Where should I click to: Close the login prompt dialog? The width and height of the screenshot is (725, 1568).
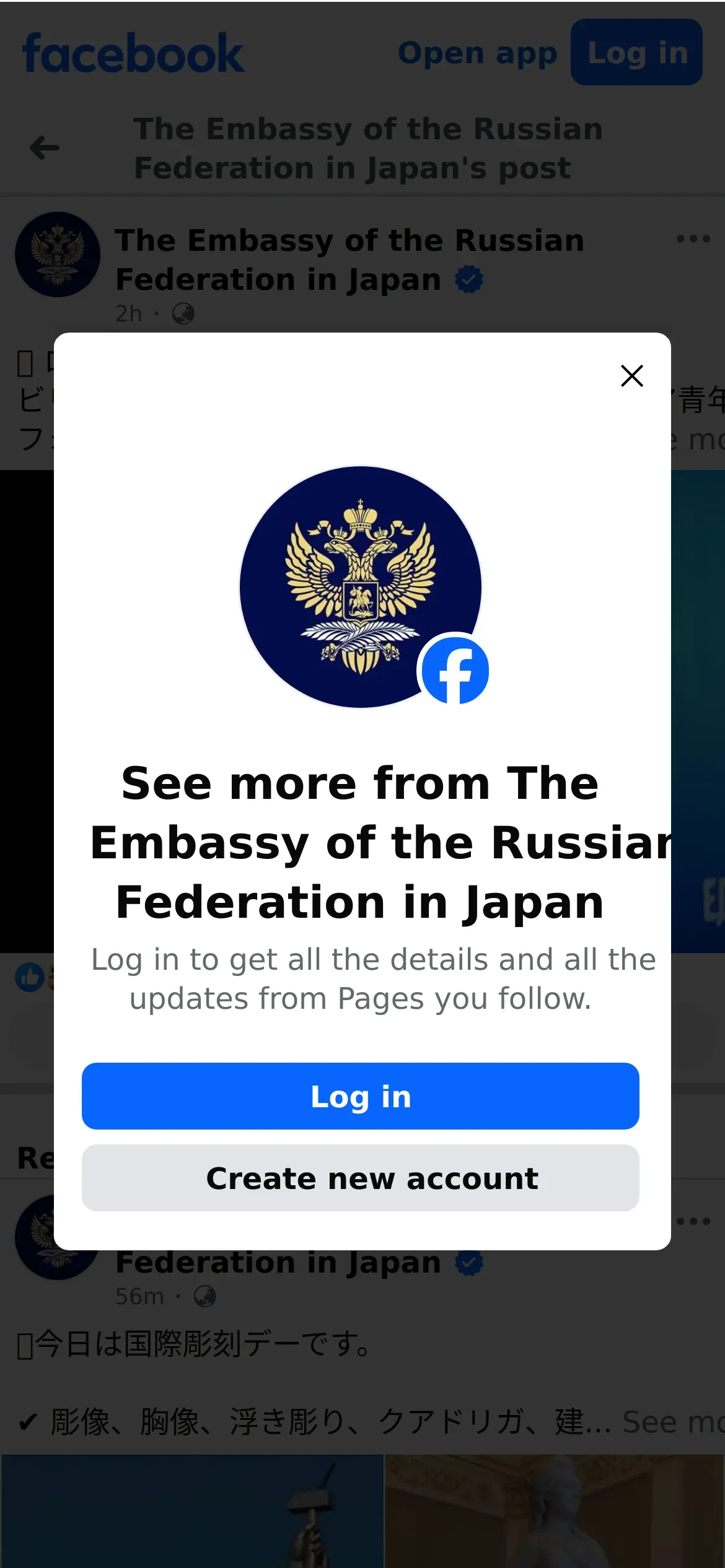(631, 375)
